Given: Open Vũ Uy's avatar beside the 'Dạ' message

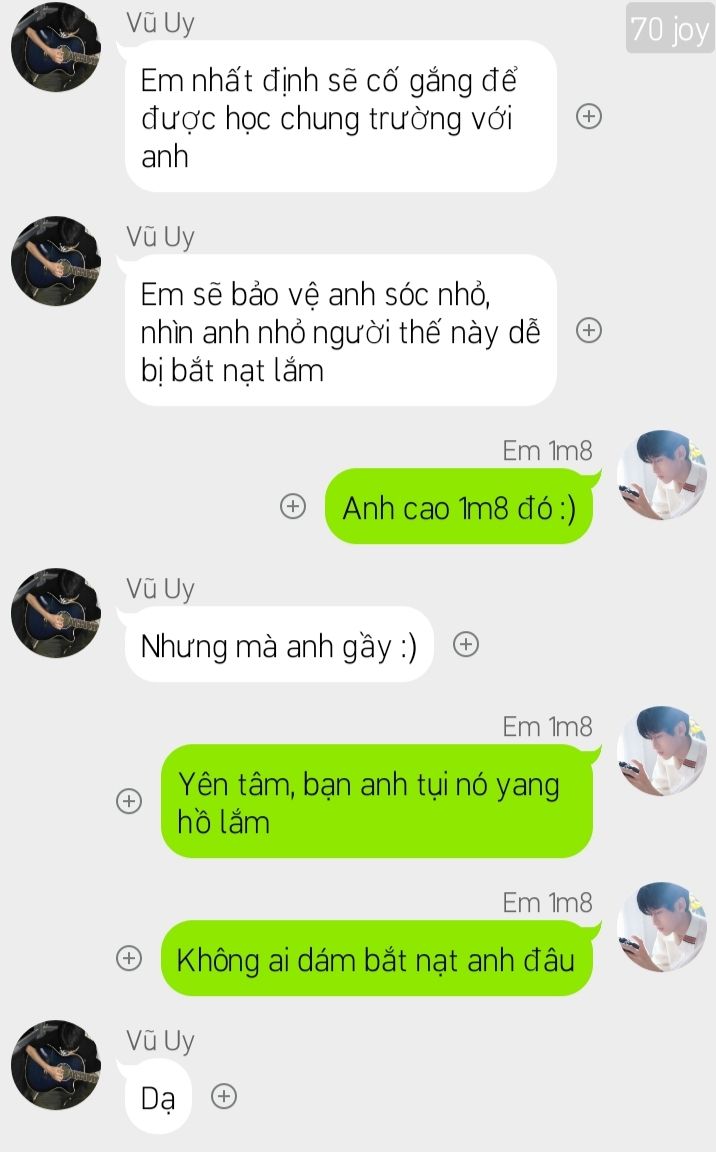Looking at the screenshot, I should coord(56,1065).
